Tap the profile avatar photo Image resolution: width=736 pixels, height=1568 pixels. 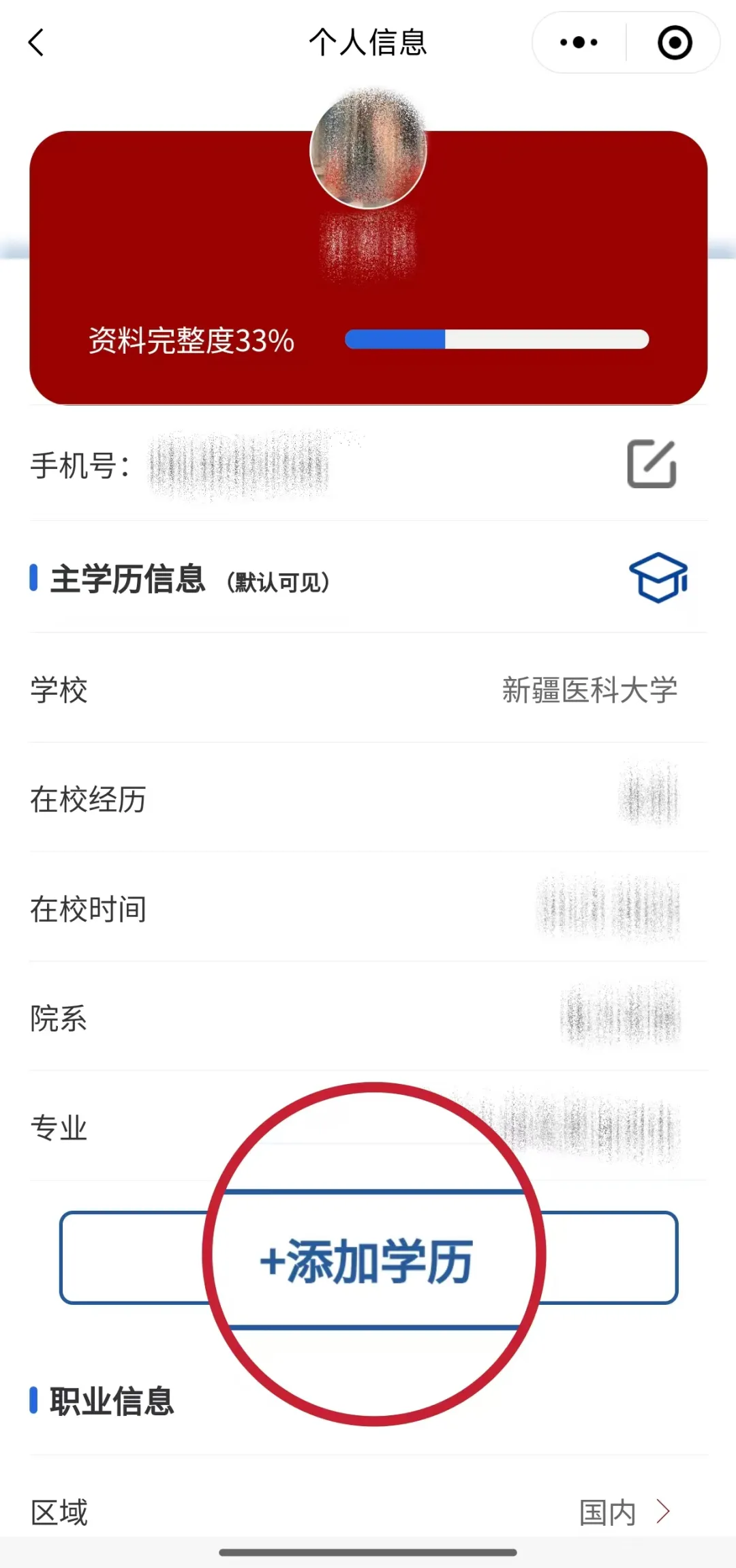point(368,149)
